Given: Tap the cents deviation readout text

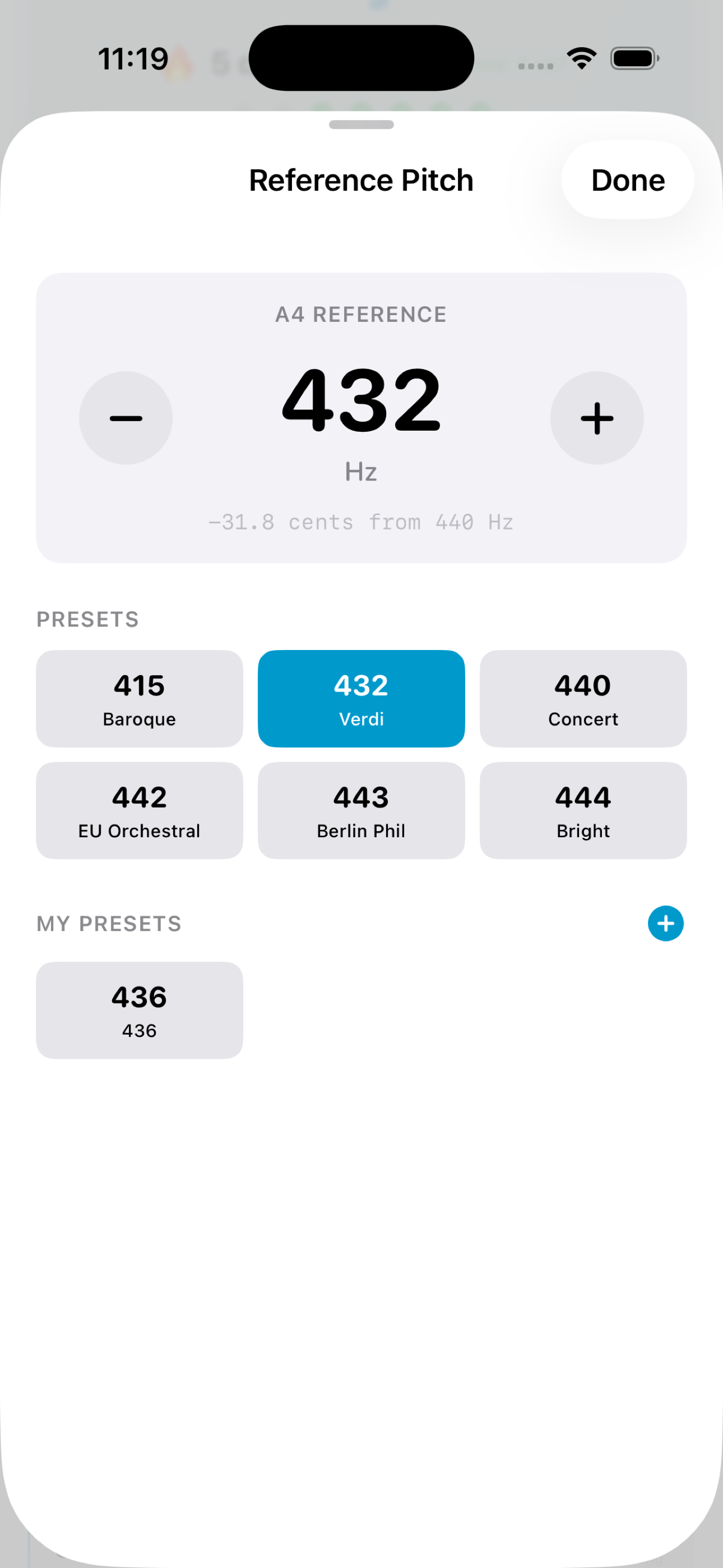Looking at the screenshot, I should (361, 522).
